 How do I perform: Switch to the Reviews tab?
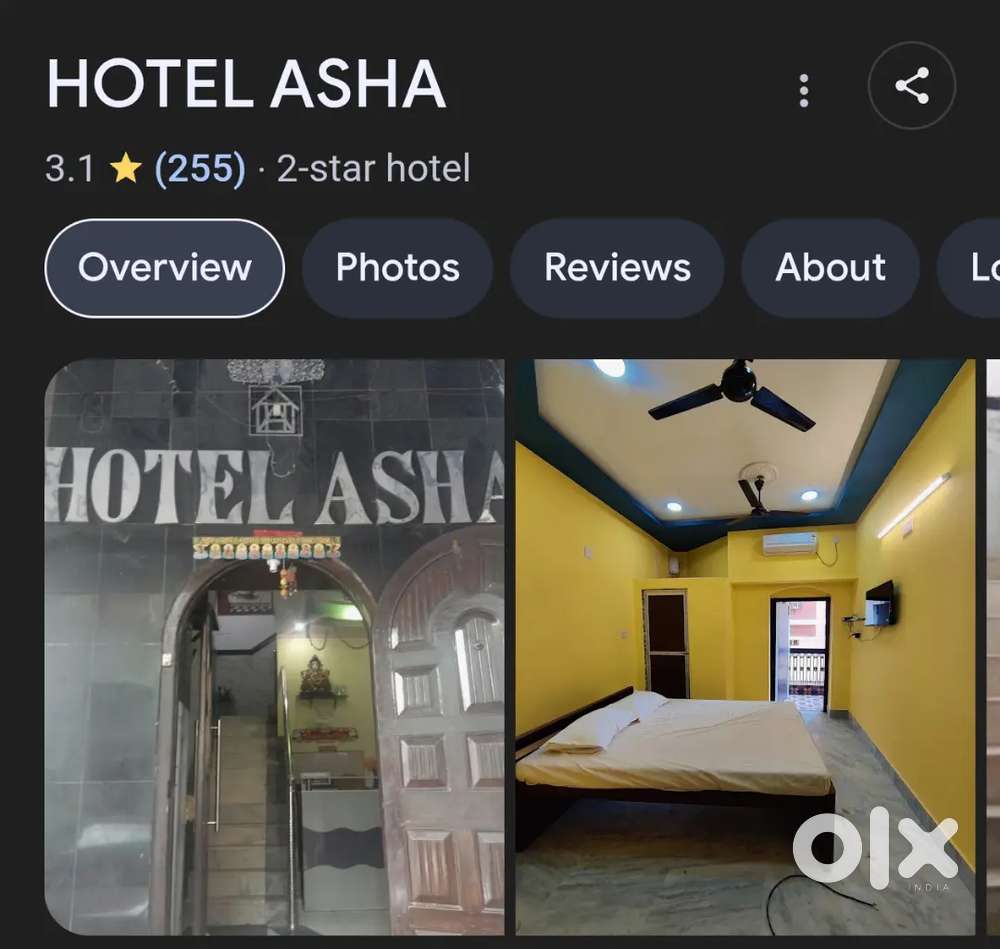(617, 268)
